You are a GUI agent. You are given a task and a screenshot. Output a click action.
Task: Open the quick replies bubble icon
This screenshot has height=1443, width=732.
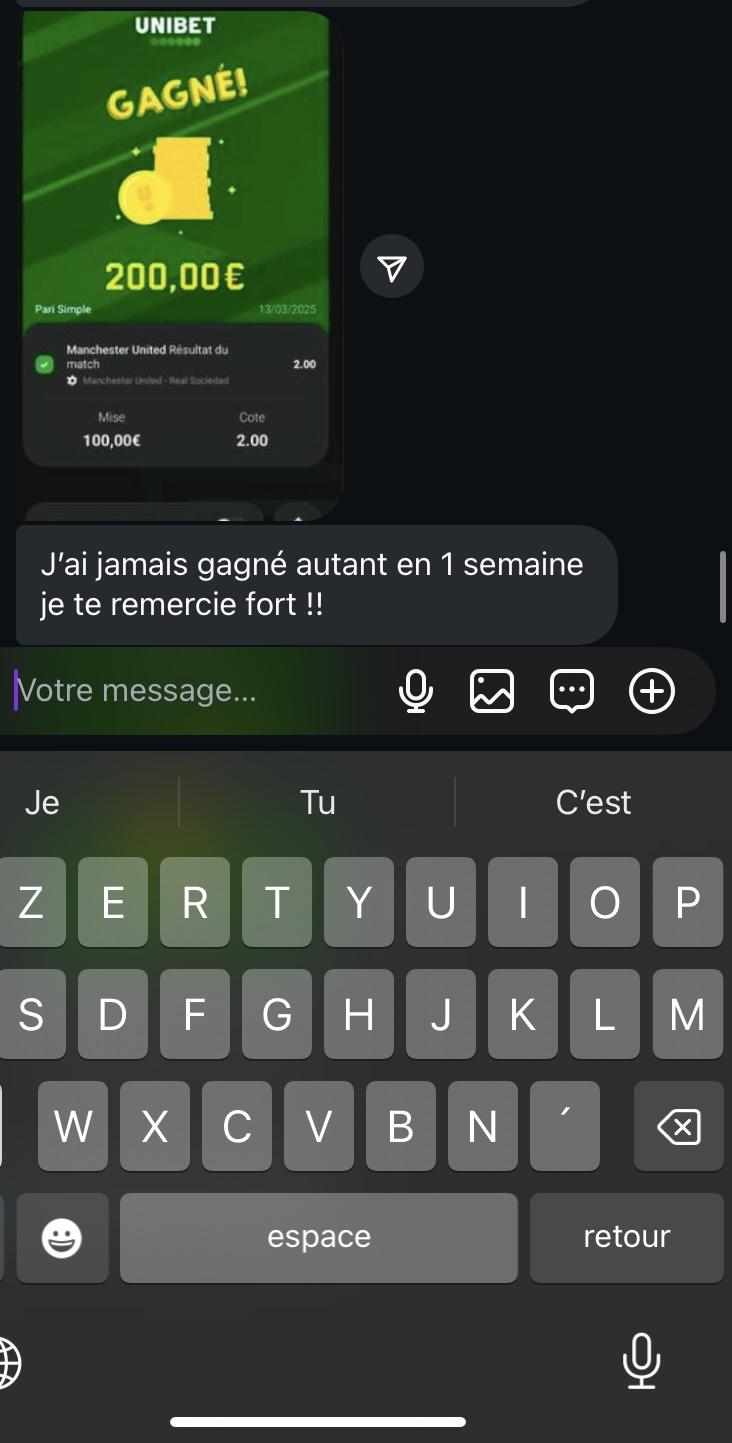click(572, 691)
